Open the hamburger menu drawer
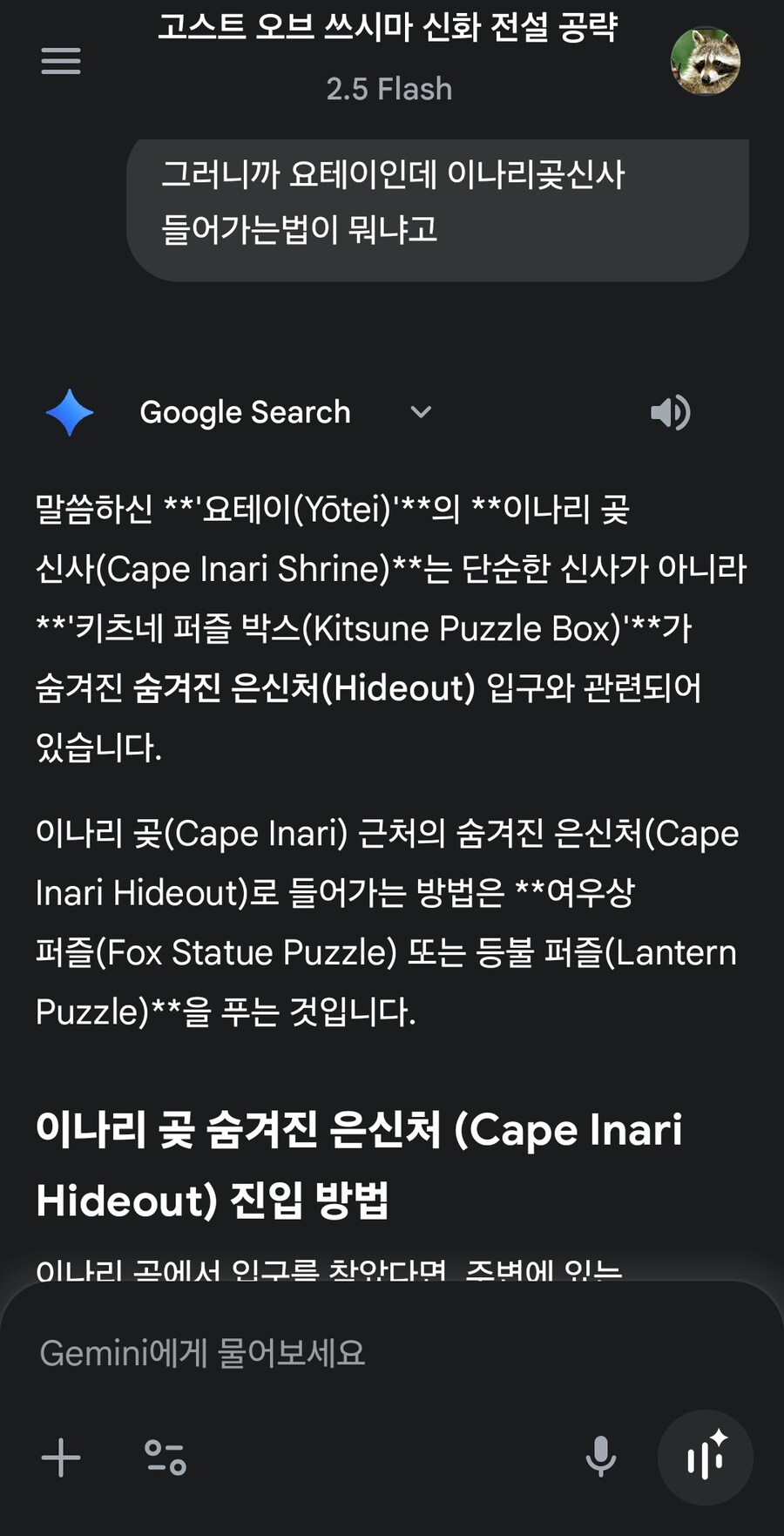Screen dimensions: 784x1536 click(x=61, y=61)
